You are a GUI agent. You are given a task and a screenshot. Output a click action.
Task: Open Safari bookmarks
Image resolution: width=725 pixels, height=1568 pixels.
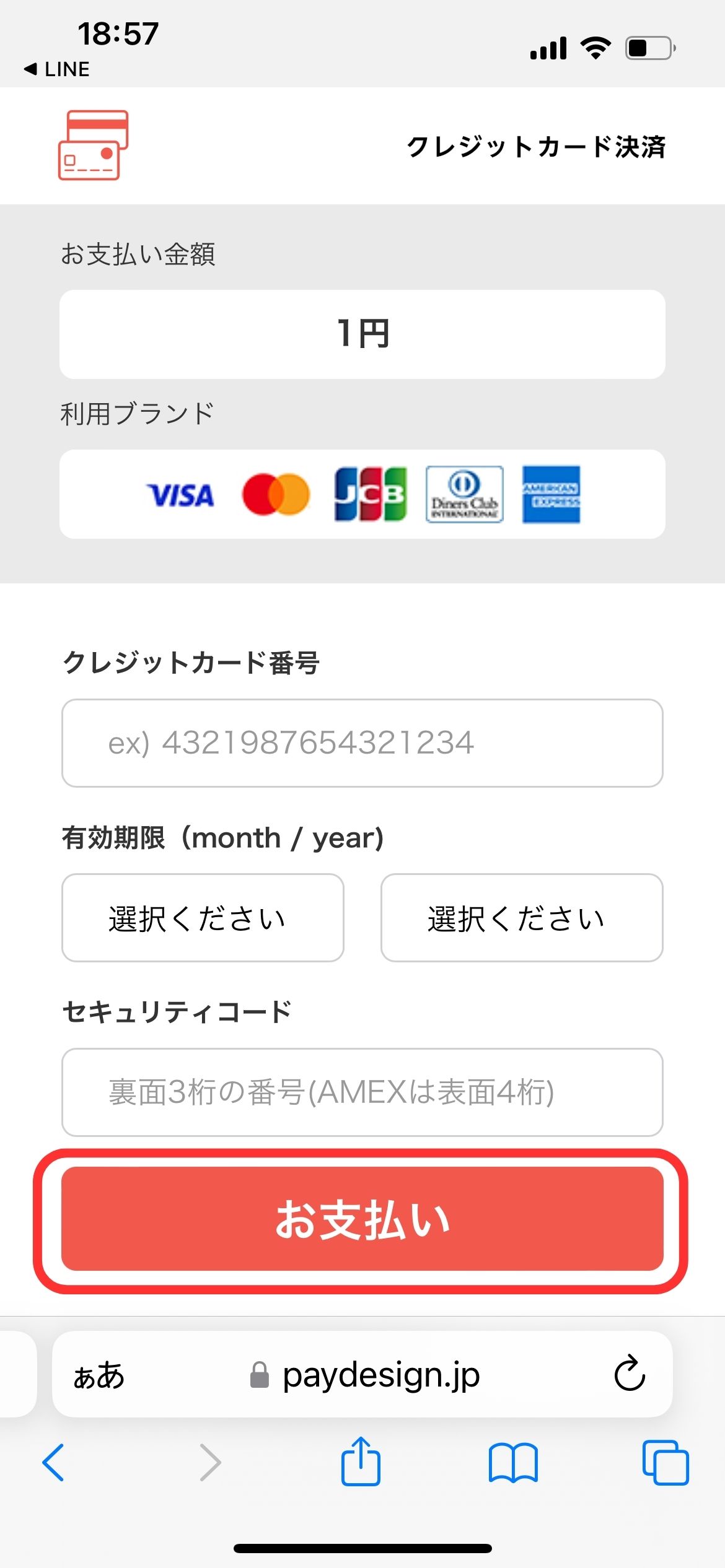(513, 1463)
